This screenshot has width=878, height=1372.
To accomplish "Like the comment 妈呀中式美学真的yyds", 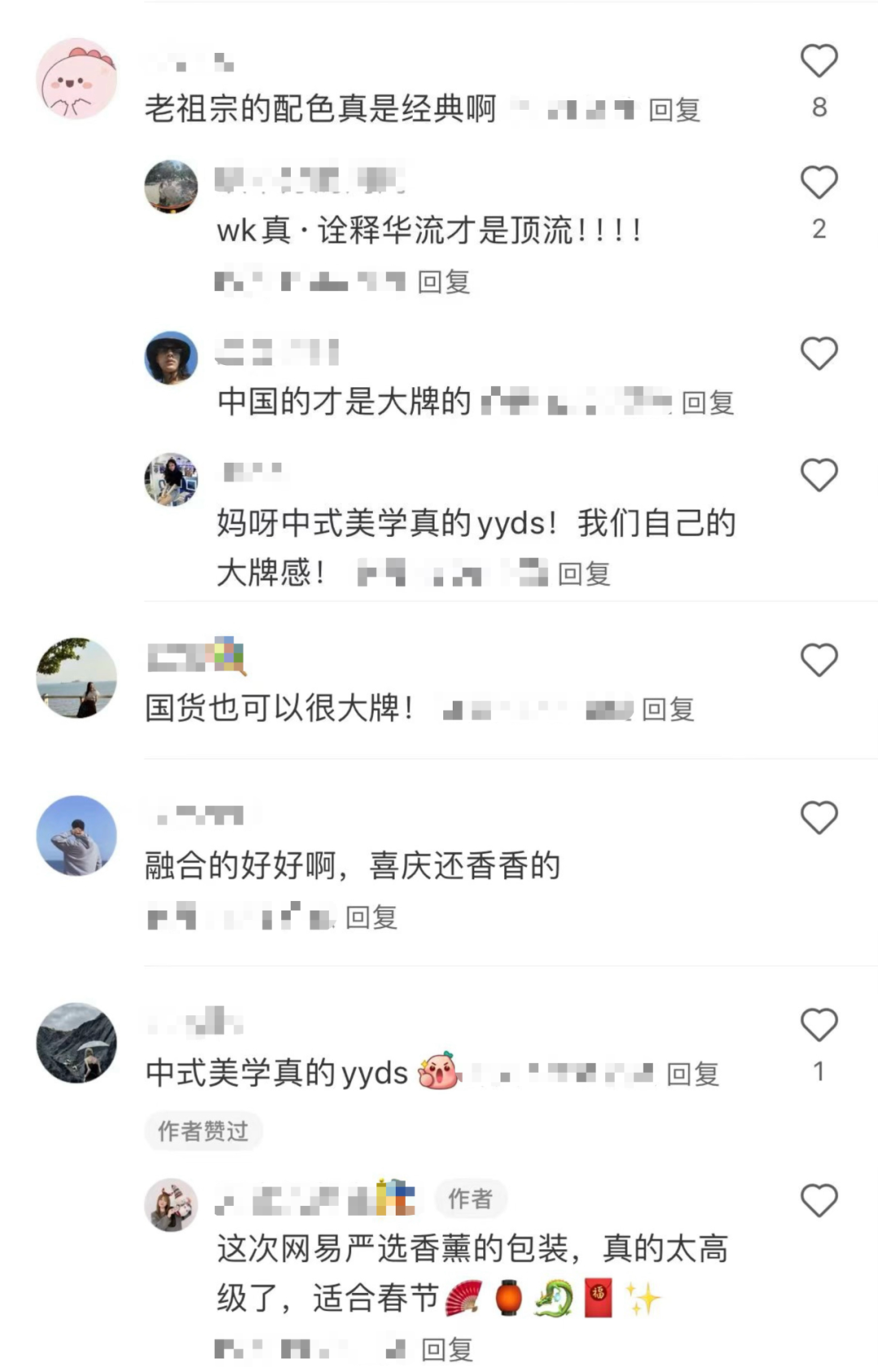I will (819, 476).
